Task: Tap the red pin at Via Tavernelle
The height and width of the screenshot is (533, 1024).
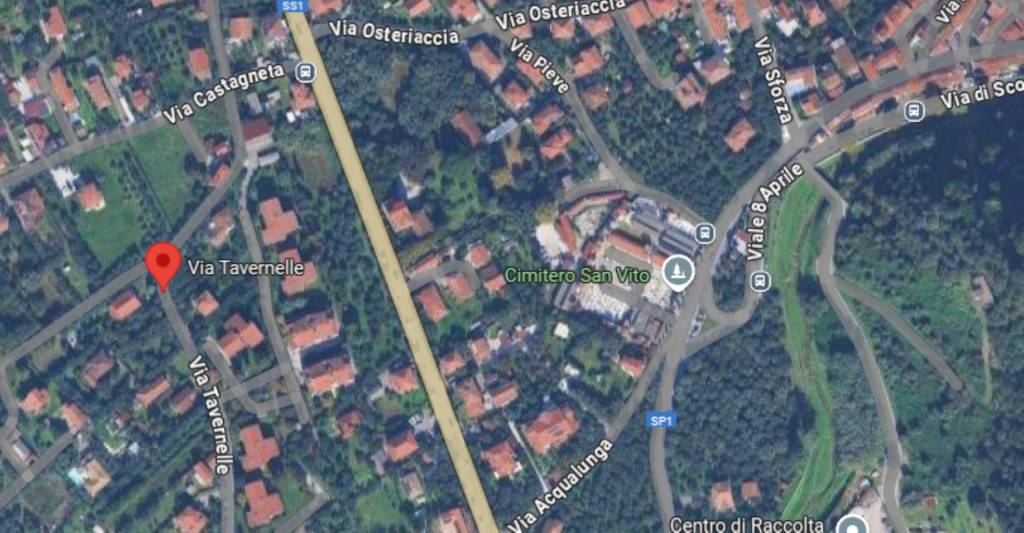Action: pos(163,263)
